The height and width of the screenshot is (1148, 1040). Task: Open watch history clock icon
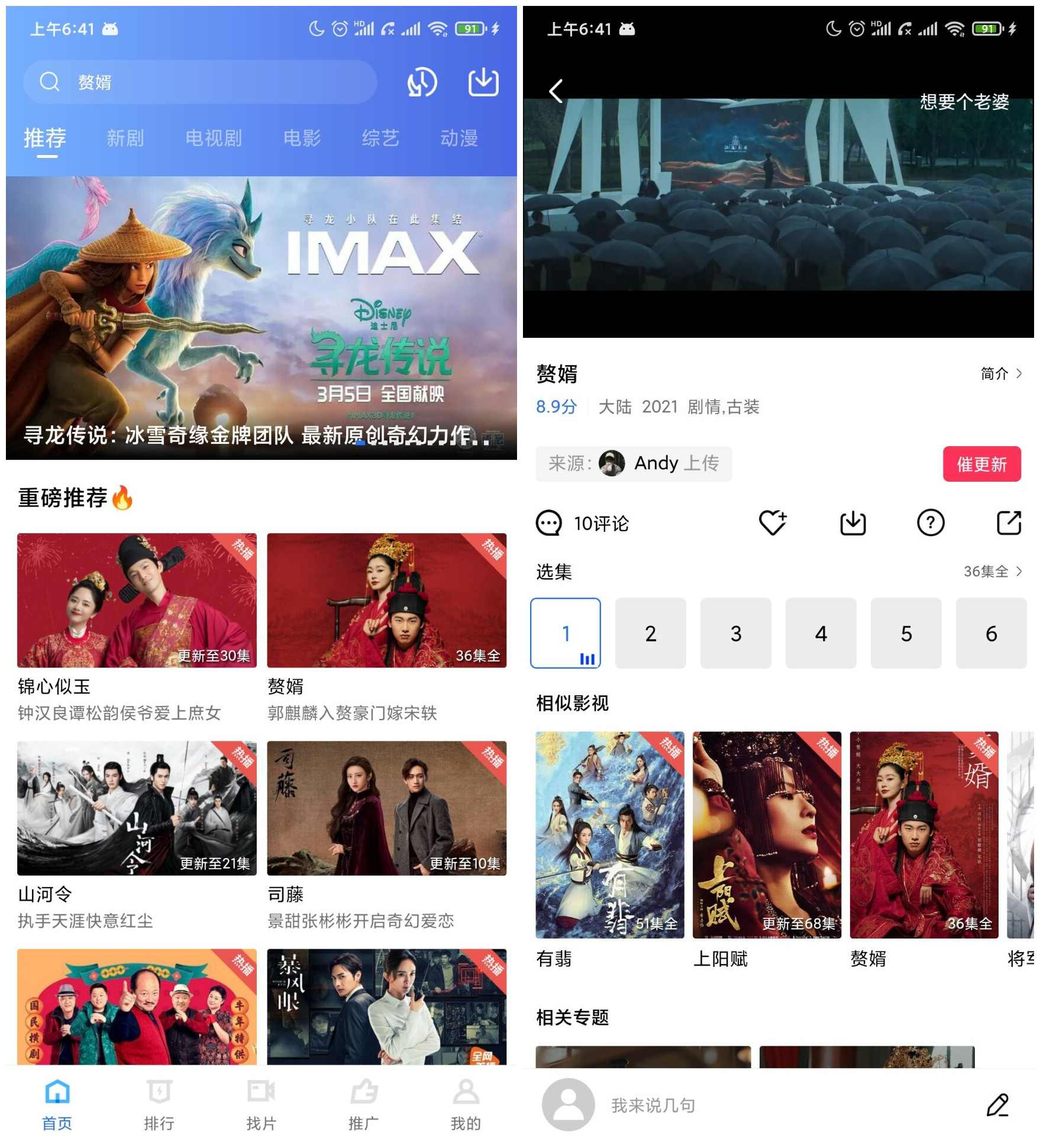pos(422,83)
